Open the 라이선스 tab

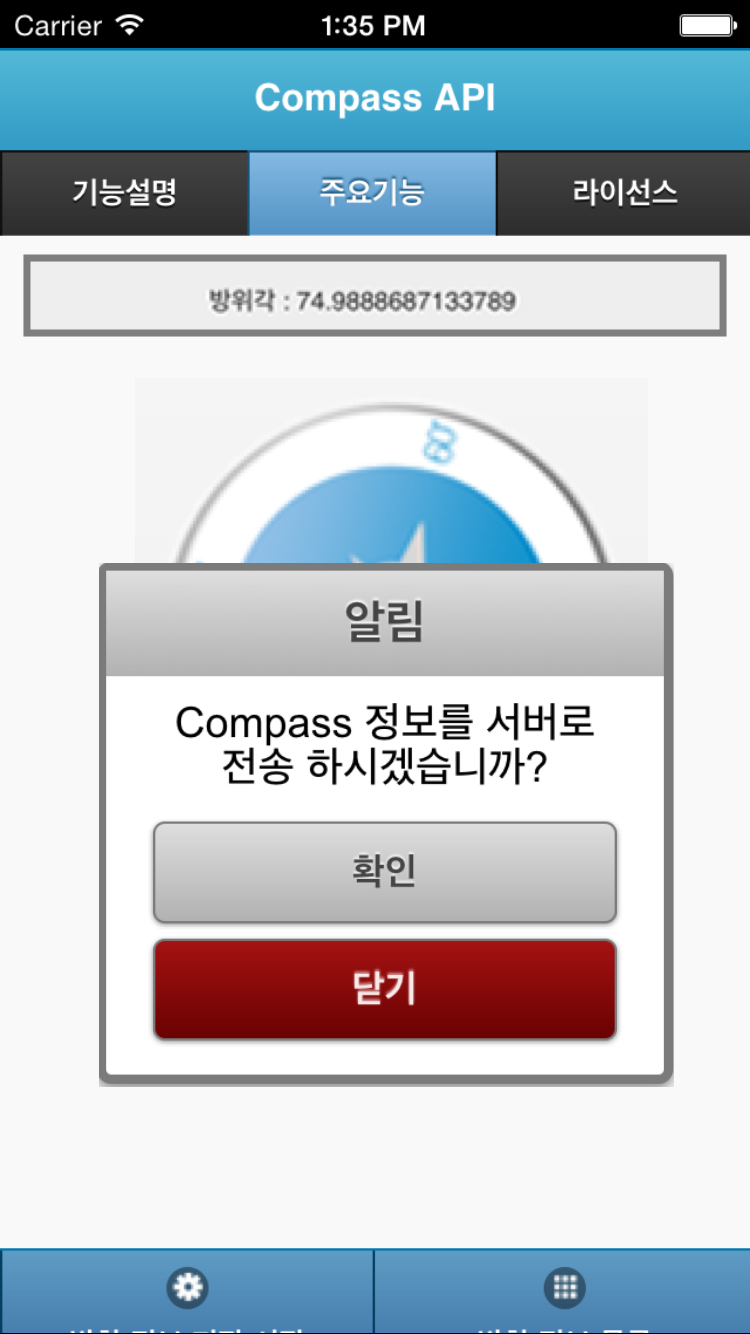click(624, 193)
